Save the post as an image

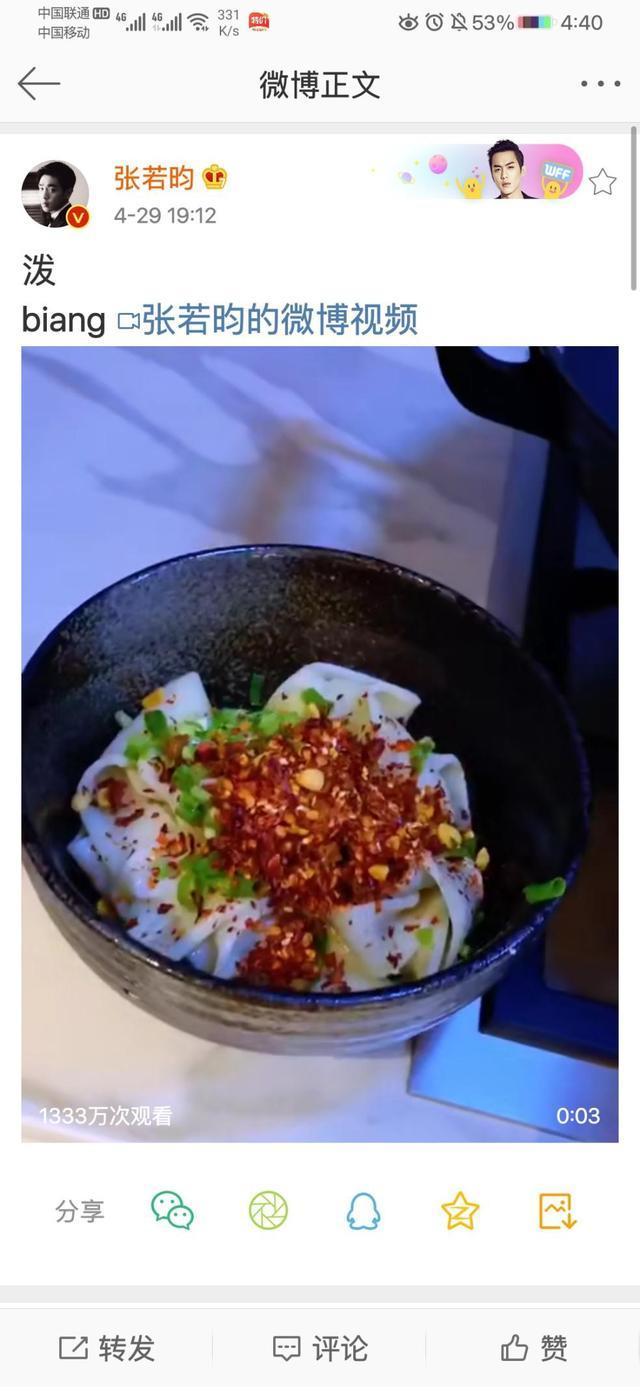[x=557, y=1211]
